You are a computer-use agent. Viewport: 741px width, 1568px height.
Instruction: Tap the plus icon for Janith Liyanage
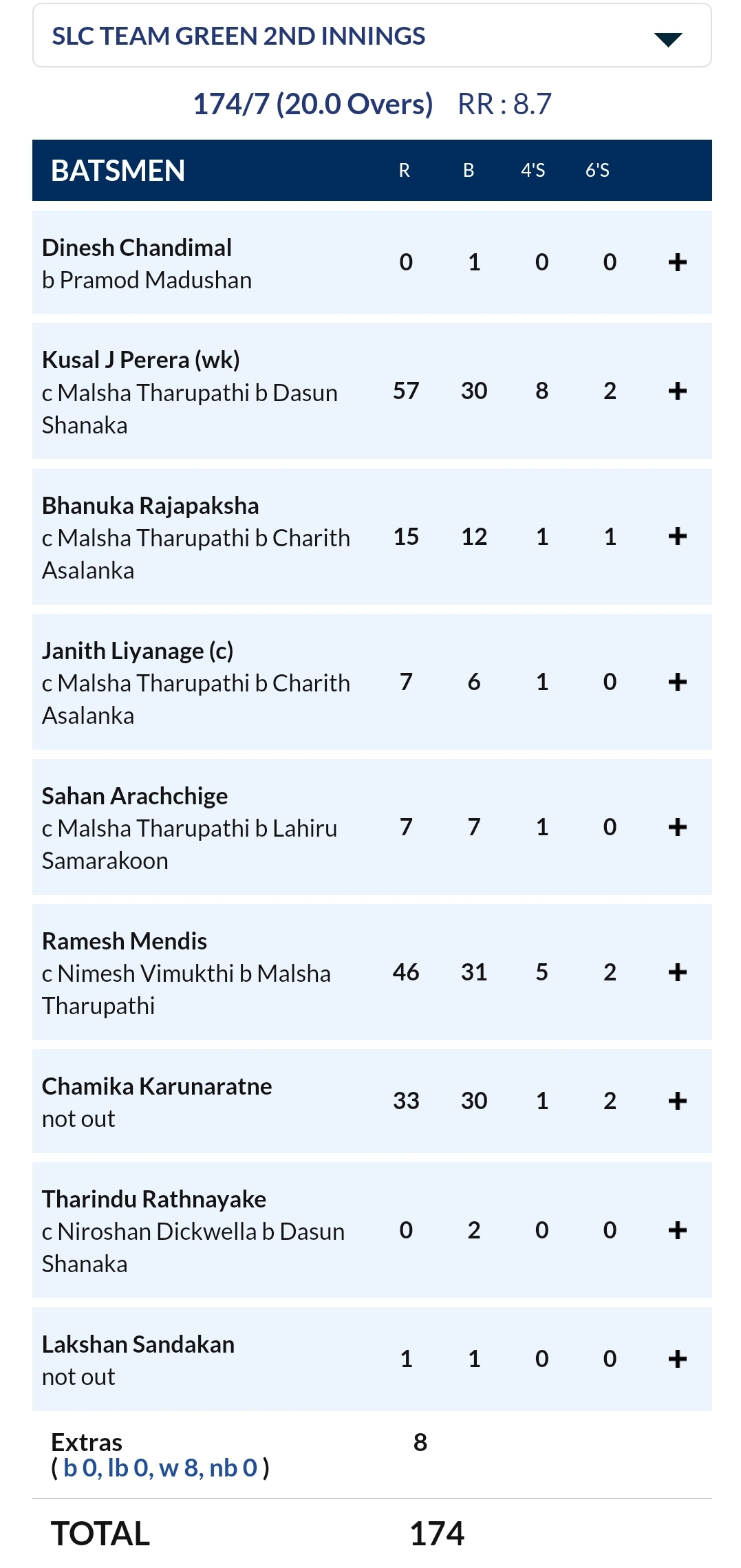tap(677, 682)
